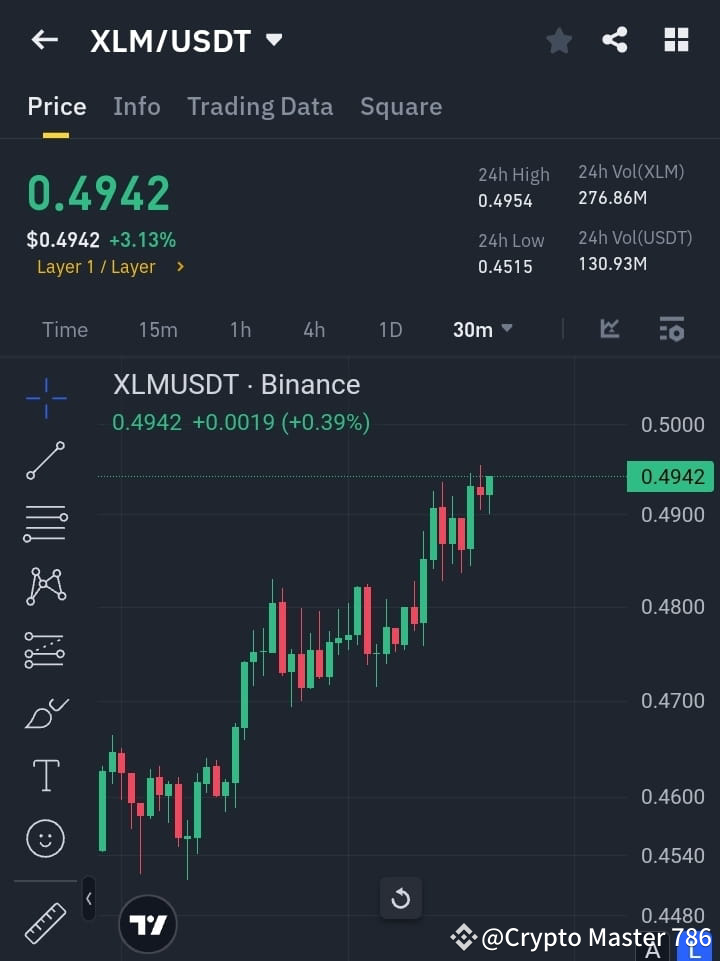Select the brush drawing tool
The height and width of the screenshot is (961, 720).
[44, 713]
